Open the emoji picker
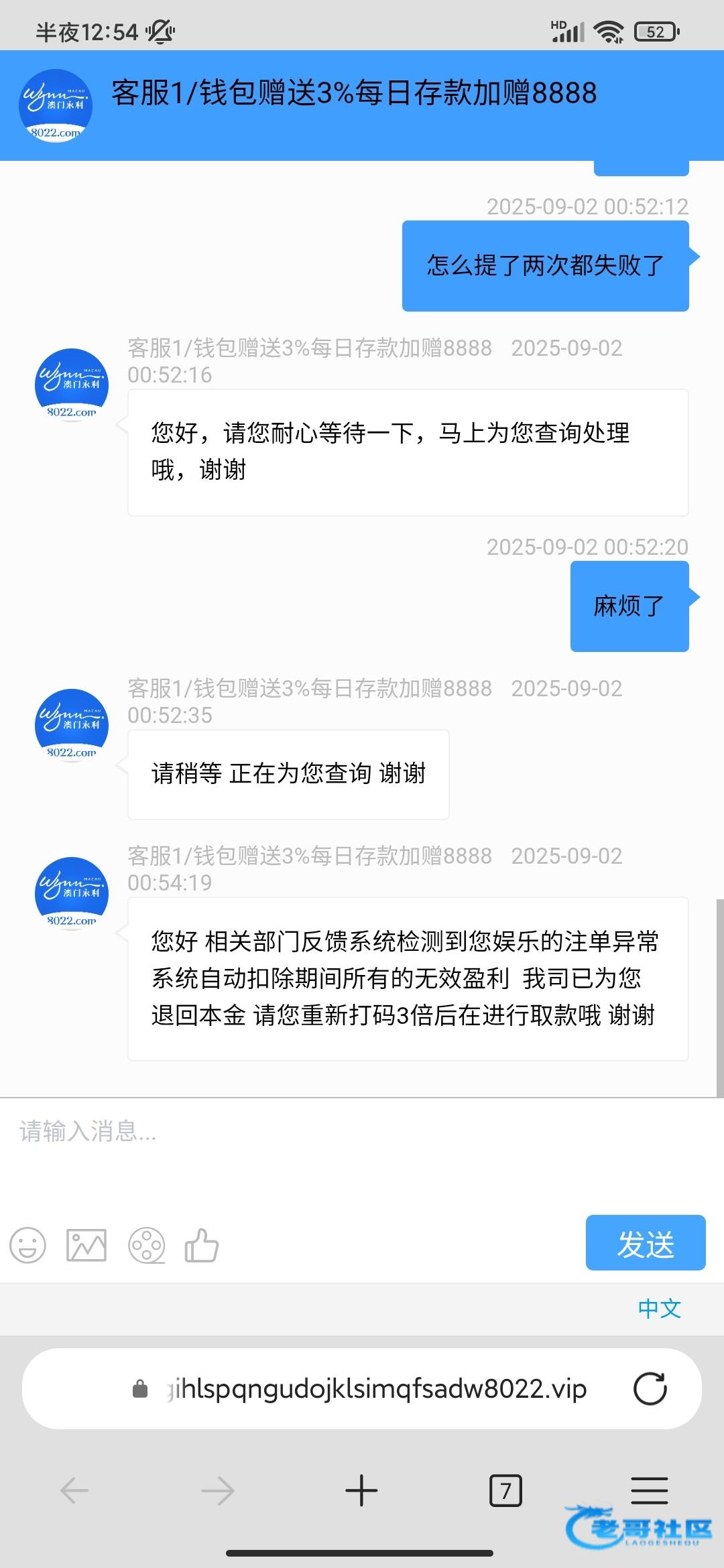The height and width of the screenshot is (1568, 724). [27, 1245]
